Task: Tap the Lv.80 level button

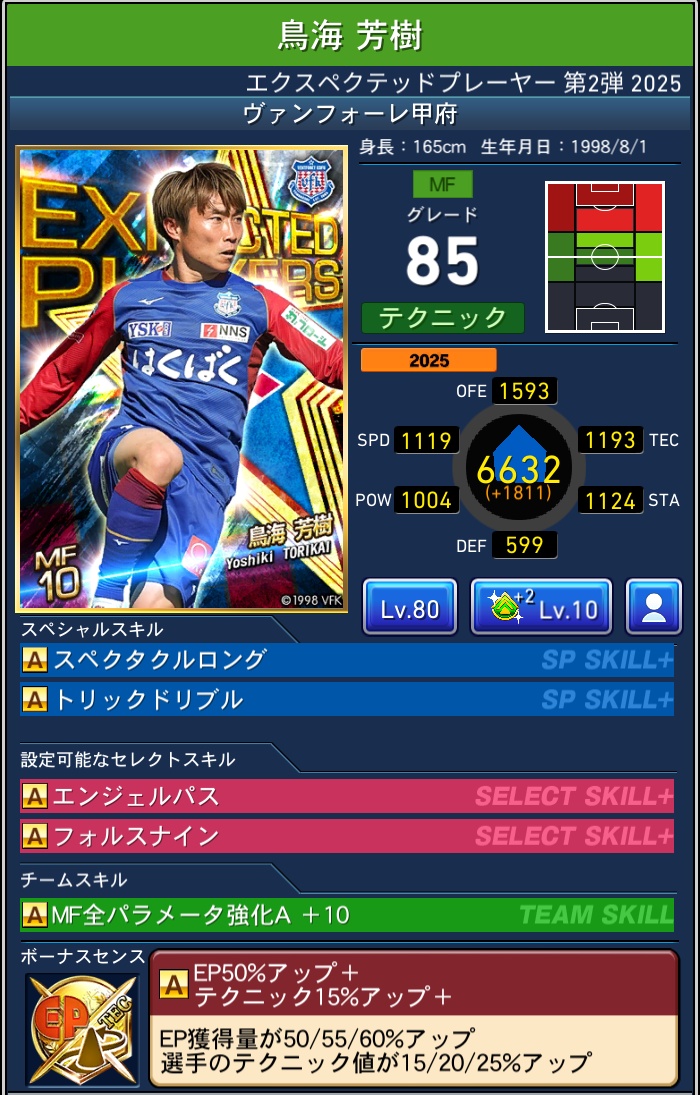Action: pos(409,607)
